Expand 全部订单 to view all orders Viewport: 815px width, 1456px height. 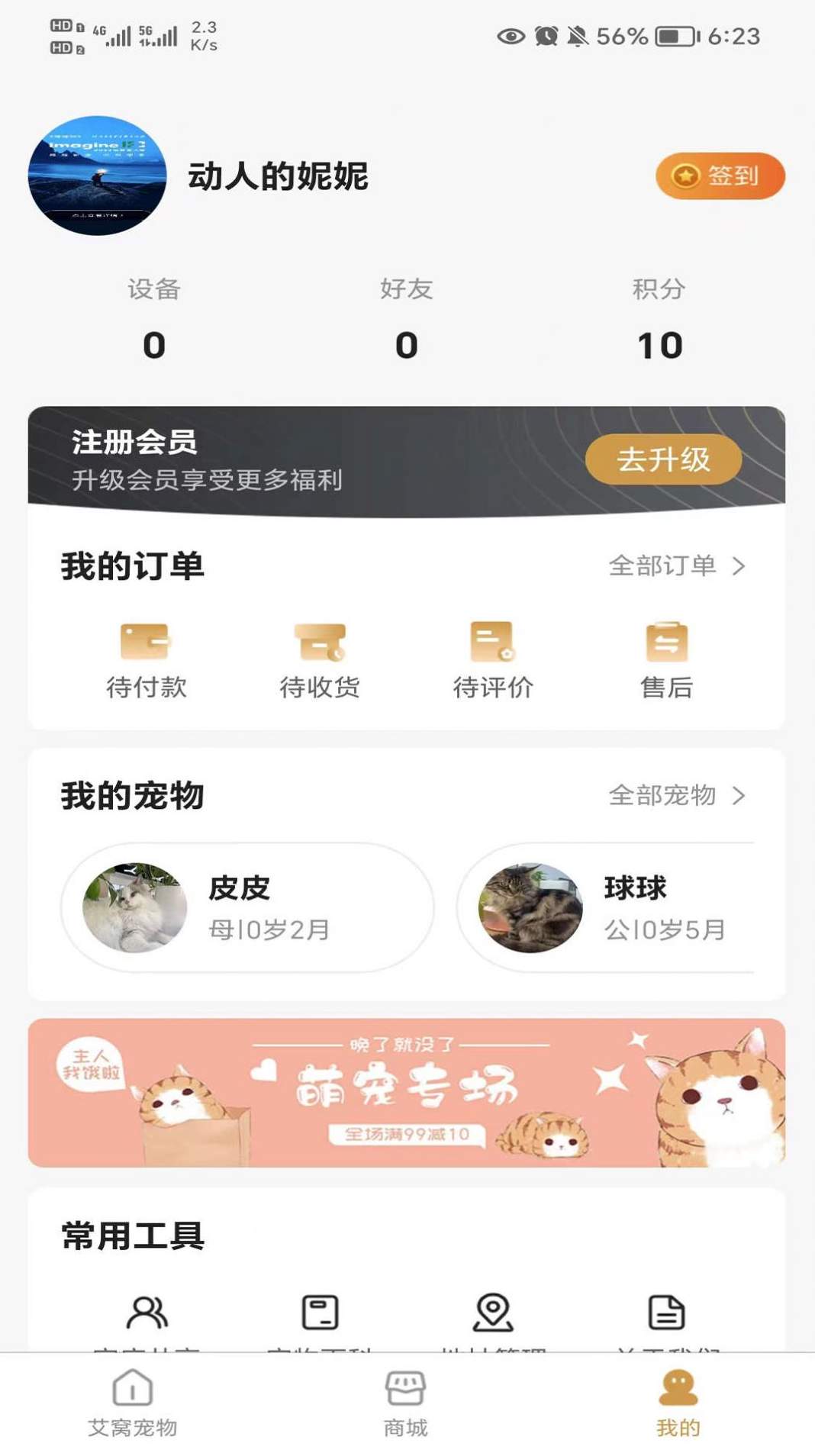click(662, 566)
